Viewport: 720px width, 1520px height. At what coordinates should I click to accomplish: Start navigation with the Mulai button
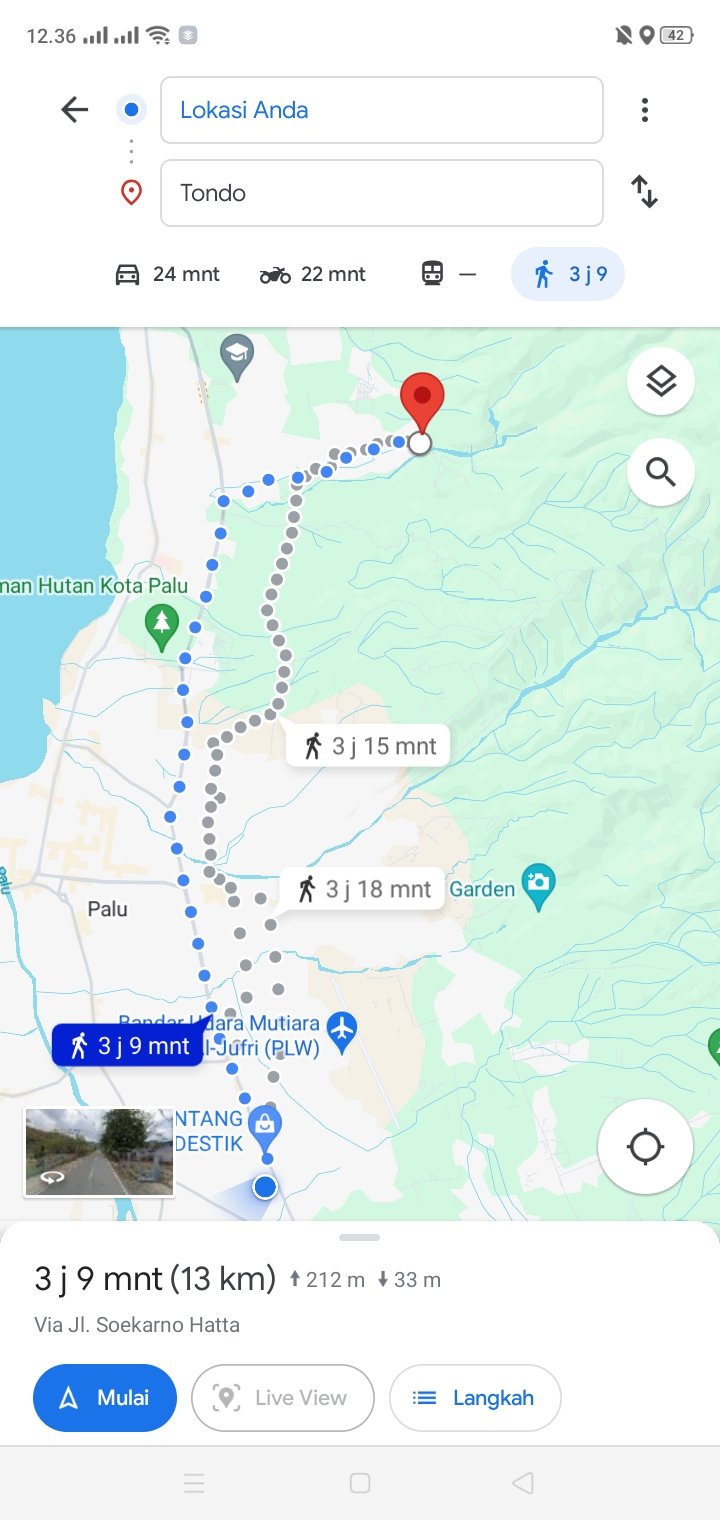(105, 1398)
